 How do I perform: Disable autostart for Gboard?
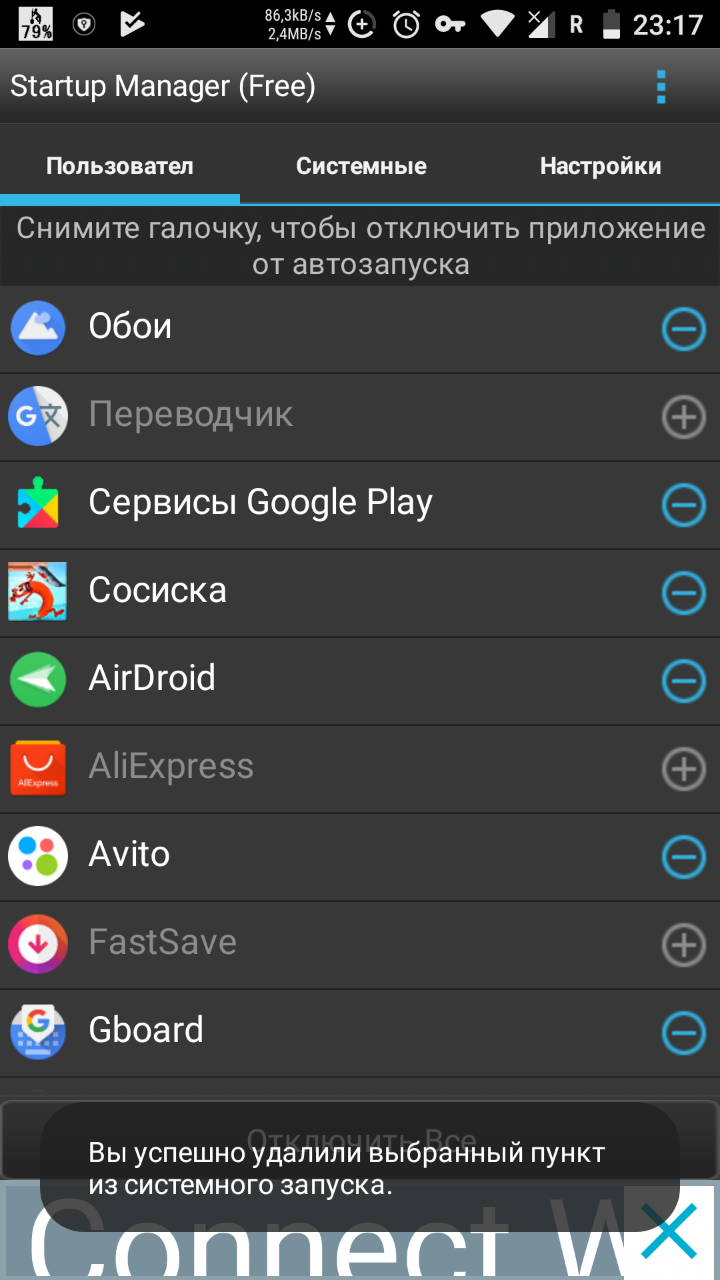(684, 1033)
